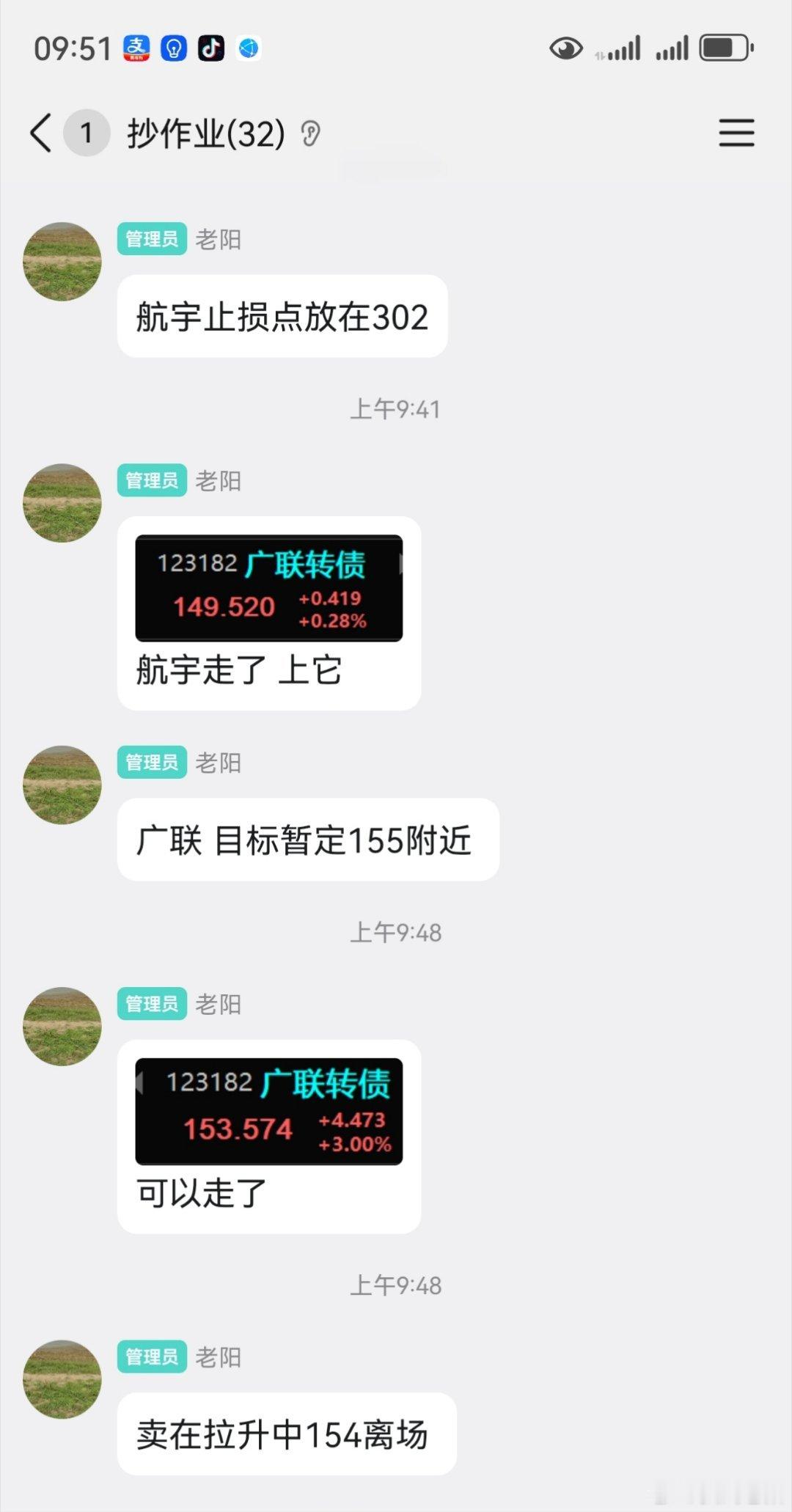Screen dimensions: 792x1512
Task: Toggle the eye comfort mode icon in status bar
Action: pyautogui.click(x=565, y=48)
